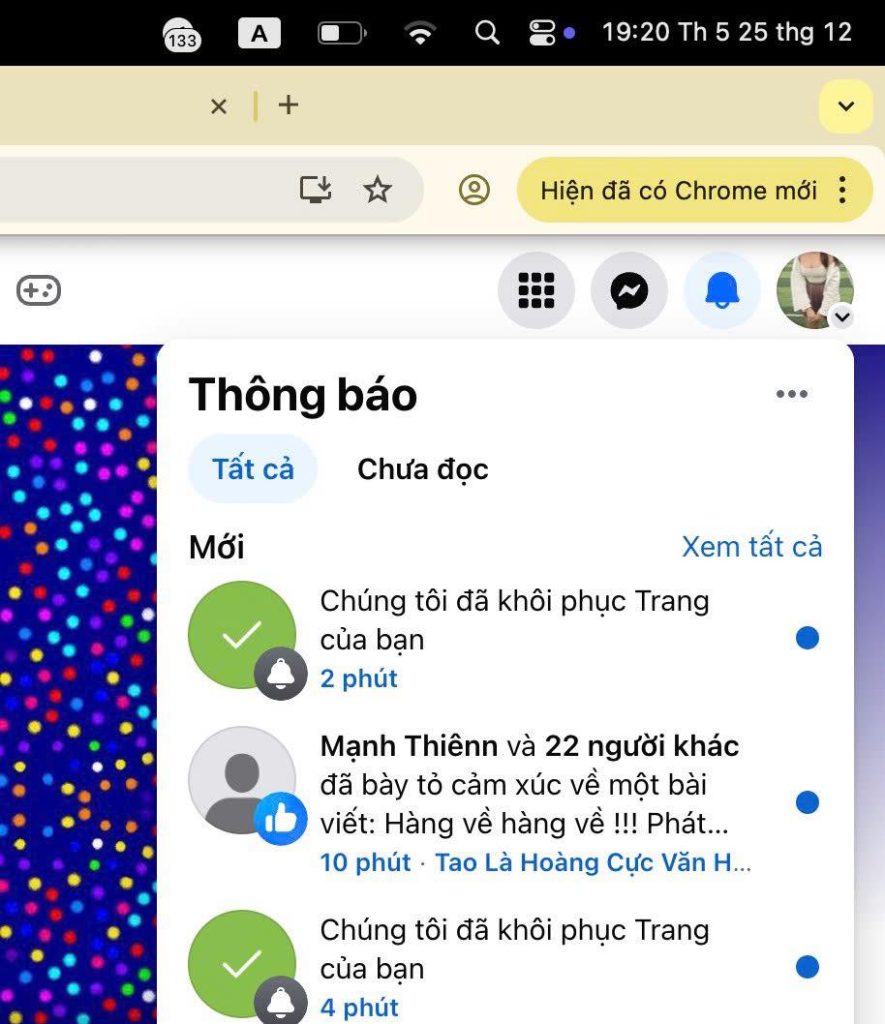Toggle the notifications bell panel
Viewport: 885px width, 1024px height.
(722, 291)
